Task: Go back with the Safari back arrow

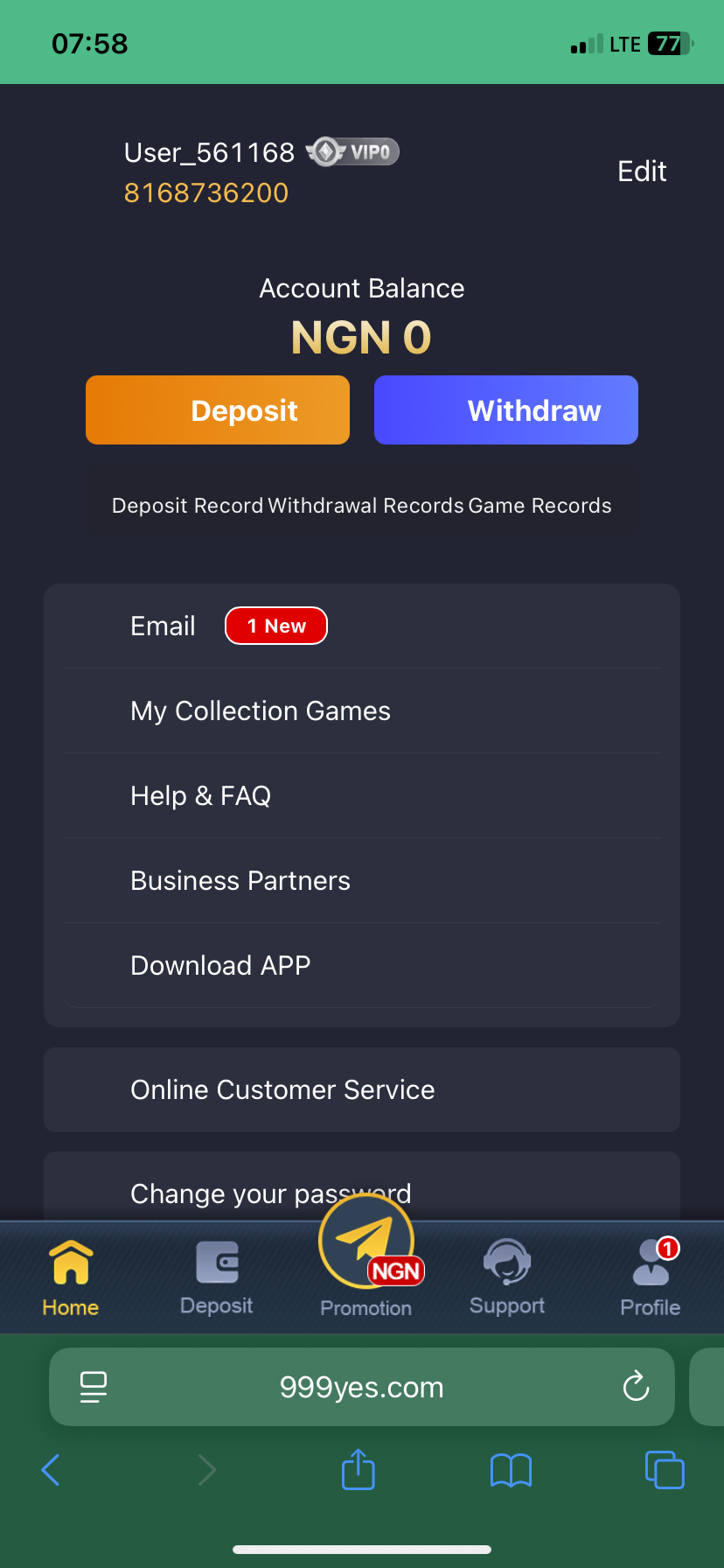Action: [51, 1469]
